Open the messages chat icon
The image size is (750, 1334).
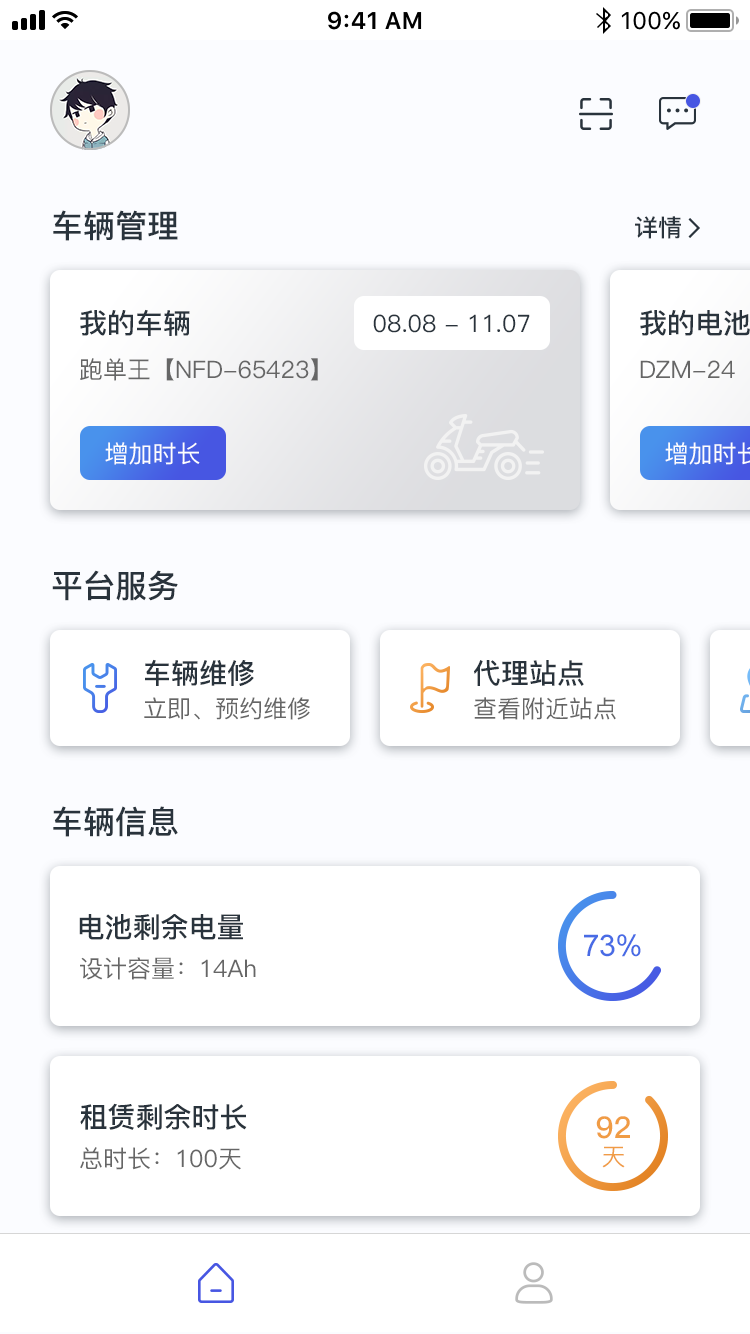(x=677, y=113)
